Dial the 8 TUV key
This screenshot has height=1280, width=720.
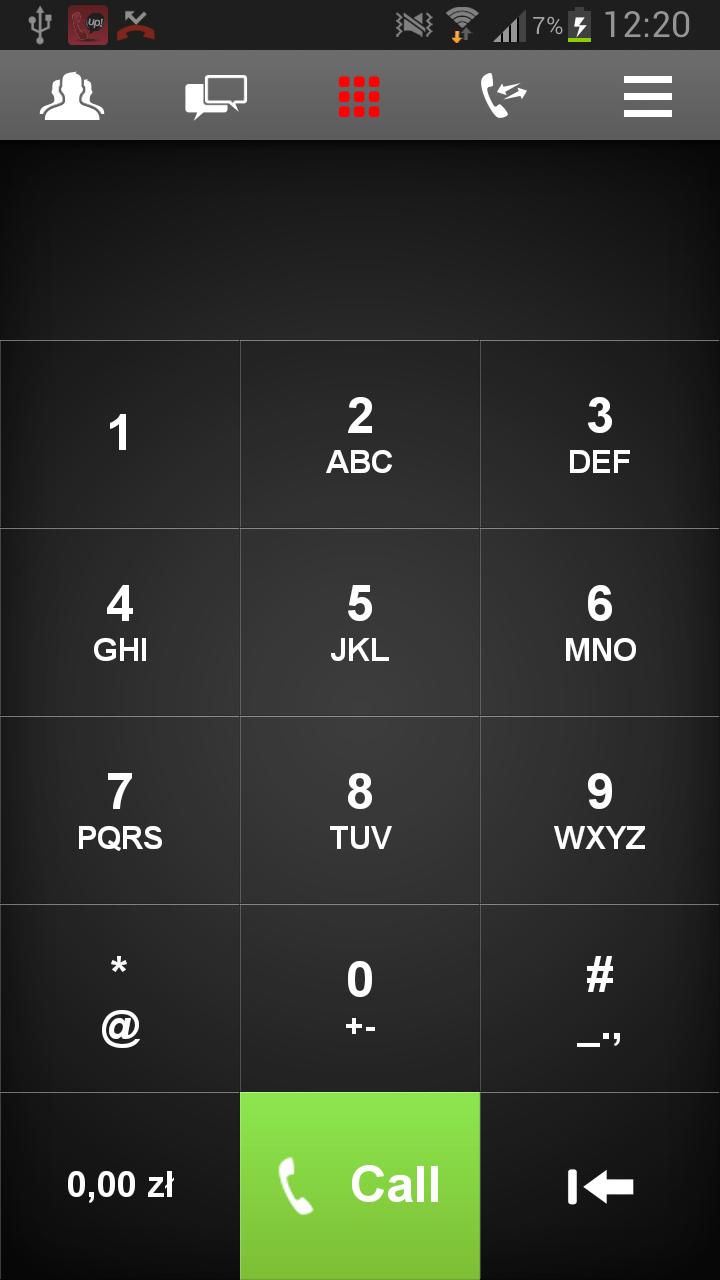click(360, 810)
